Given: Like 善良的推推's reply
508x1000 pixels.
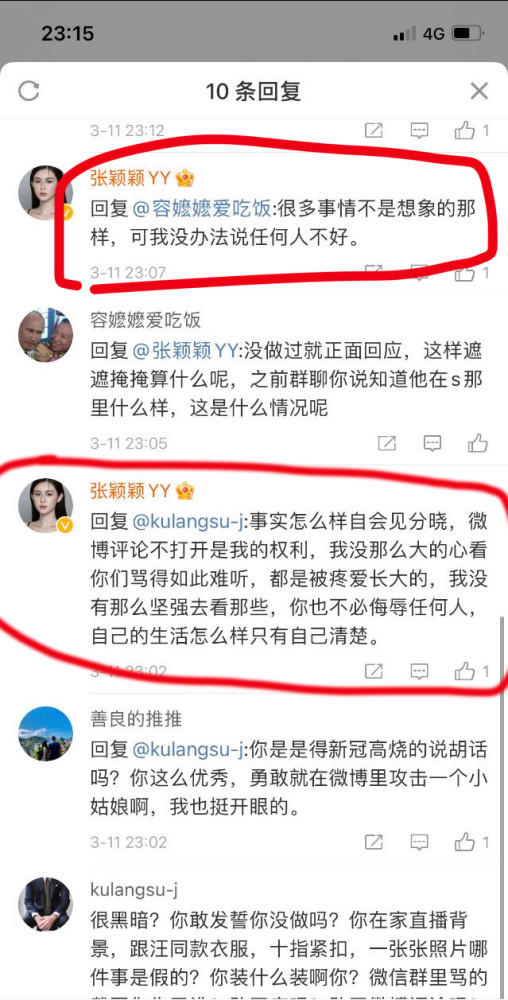Looking at the screenshot, I should point(472,842).
